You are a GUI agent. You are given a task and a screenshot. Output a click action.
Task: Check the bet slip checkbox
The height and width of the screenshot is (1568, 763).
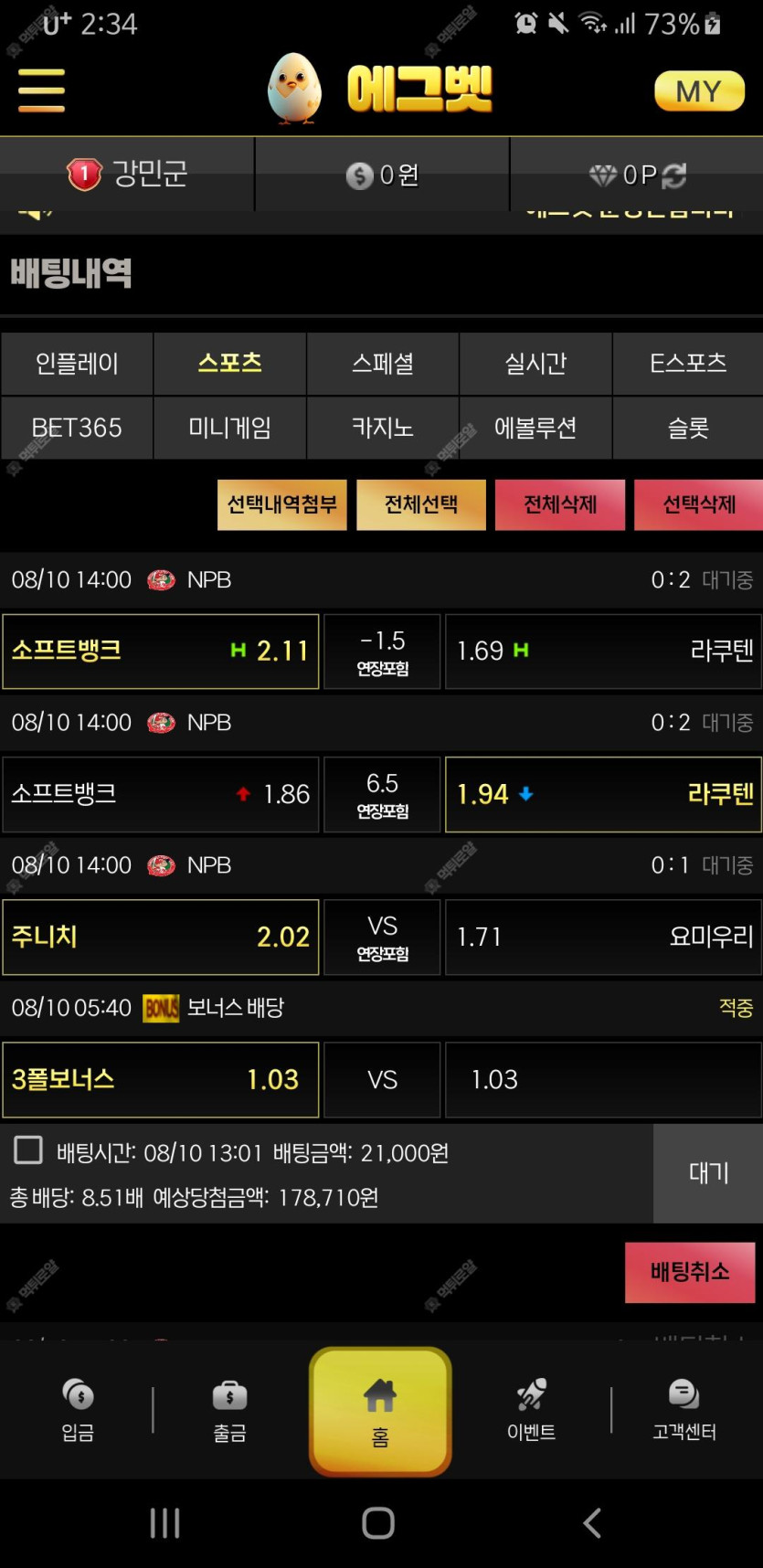(x=28, y=1150)
